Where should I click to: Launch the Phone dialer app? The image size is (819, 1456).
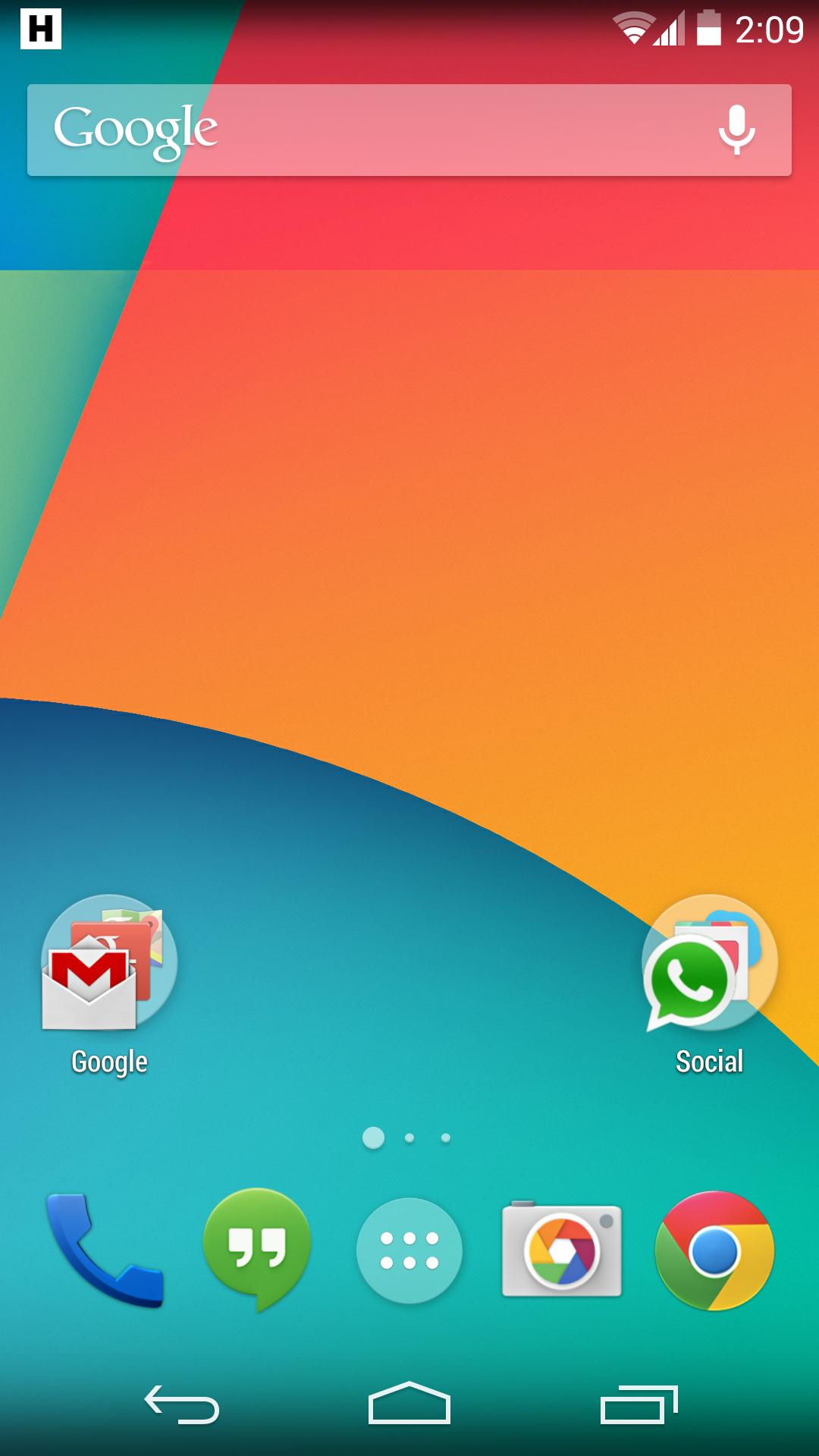(x=105, y=1250)
